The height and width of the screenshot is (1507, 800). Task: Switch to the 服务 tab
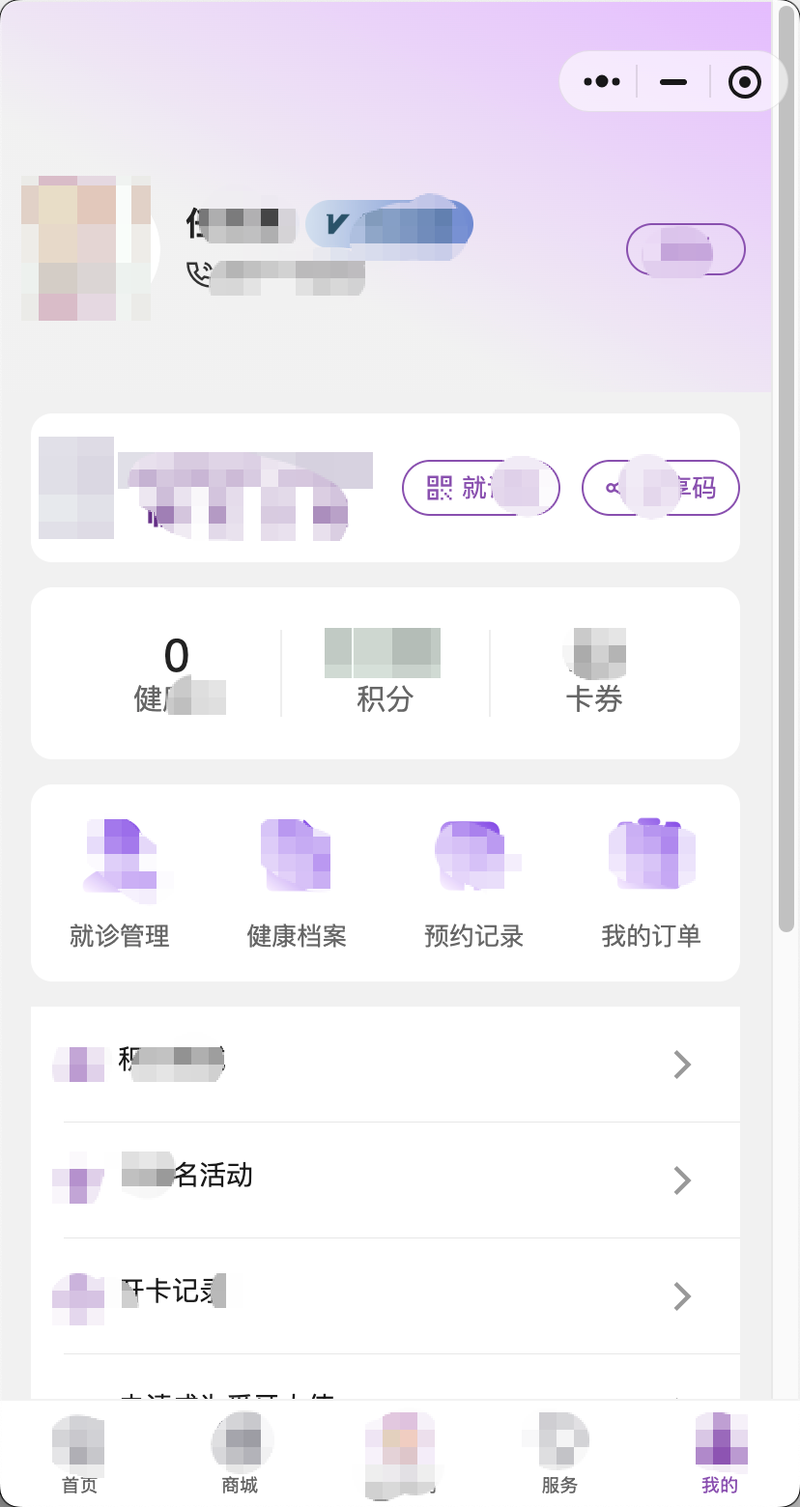559,1455
